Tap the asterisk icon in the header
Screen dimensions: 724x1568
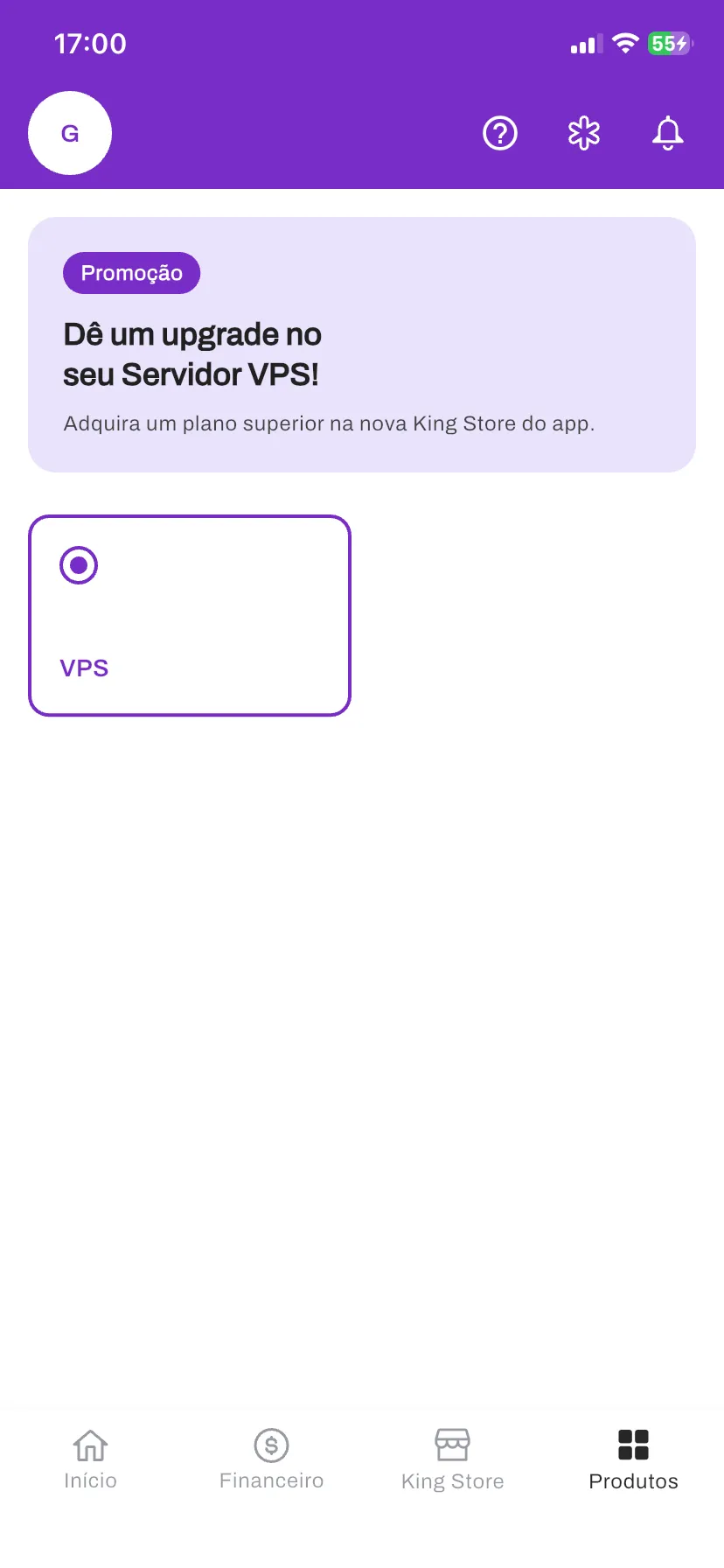(584, 133)
